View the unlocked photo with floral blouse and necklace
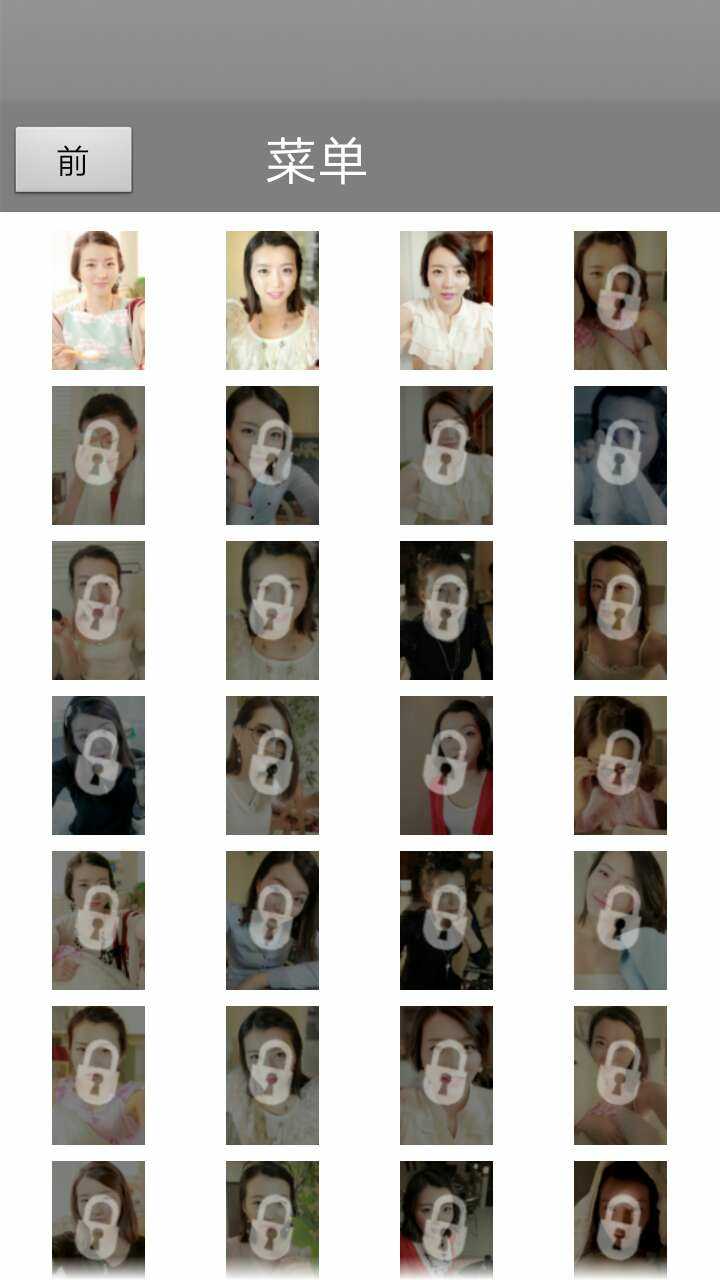Screen dimensions: 720x1280 [x=272, y=300]
